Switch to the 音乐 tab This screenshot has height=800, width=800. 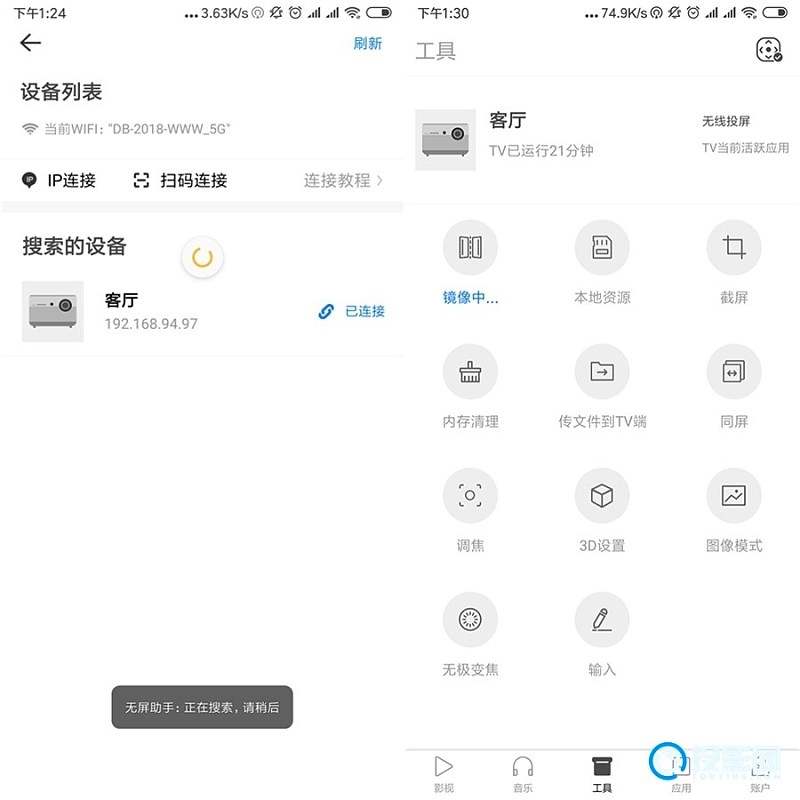coord(523,773)
